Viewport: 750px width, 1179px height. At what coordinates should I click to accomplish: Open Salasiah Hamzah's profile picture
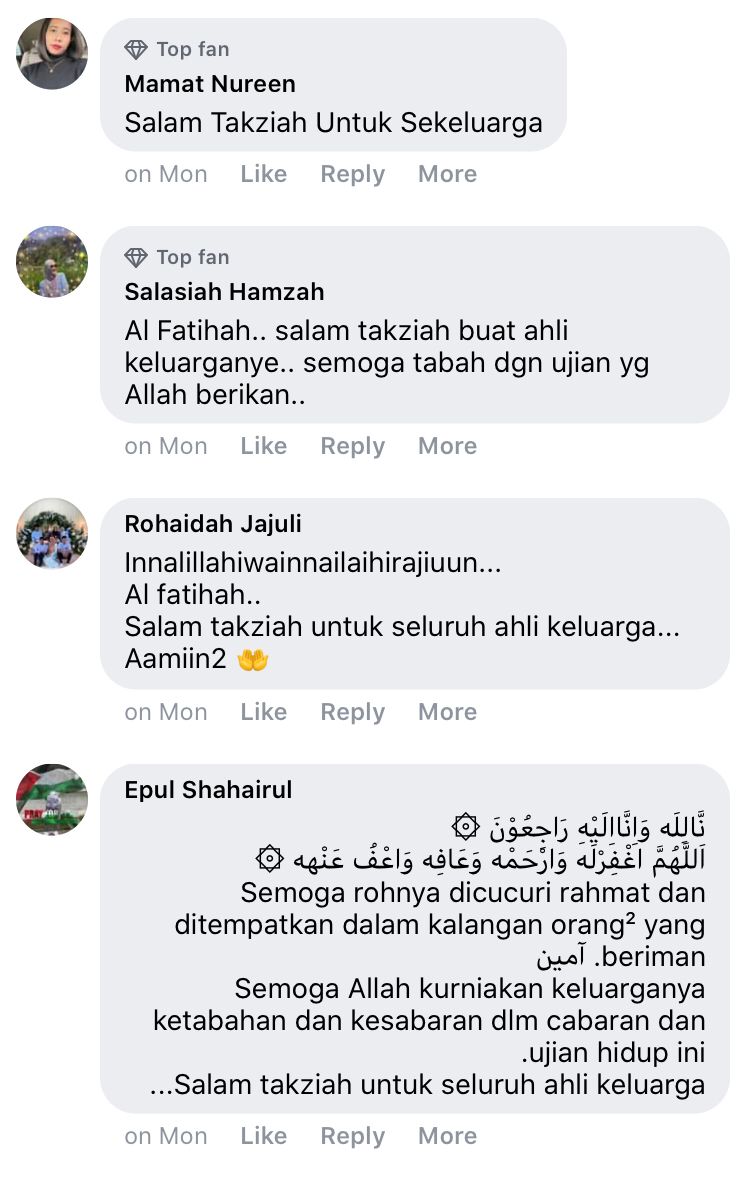point(52,262)
